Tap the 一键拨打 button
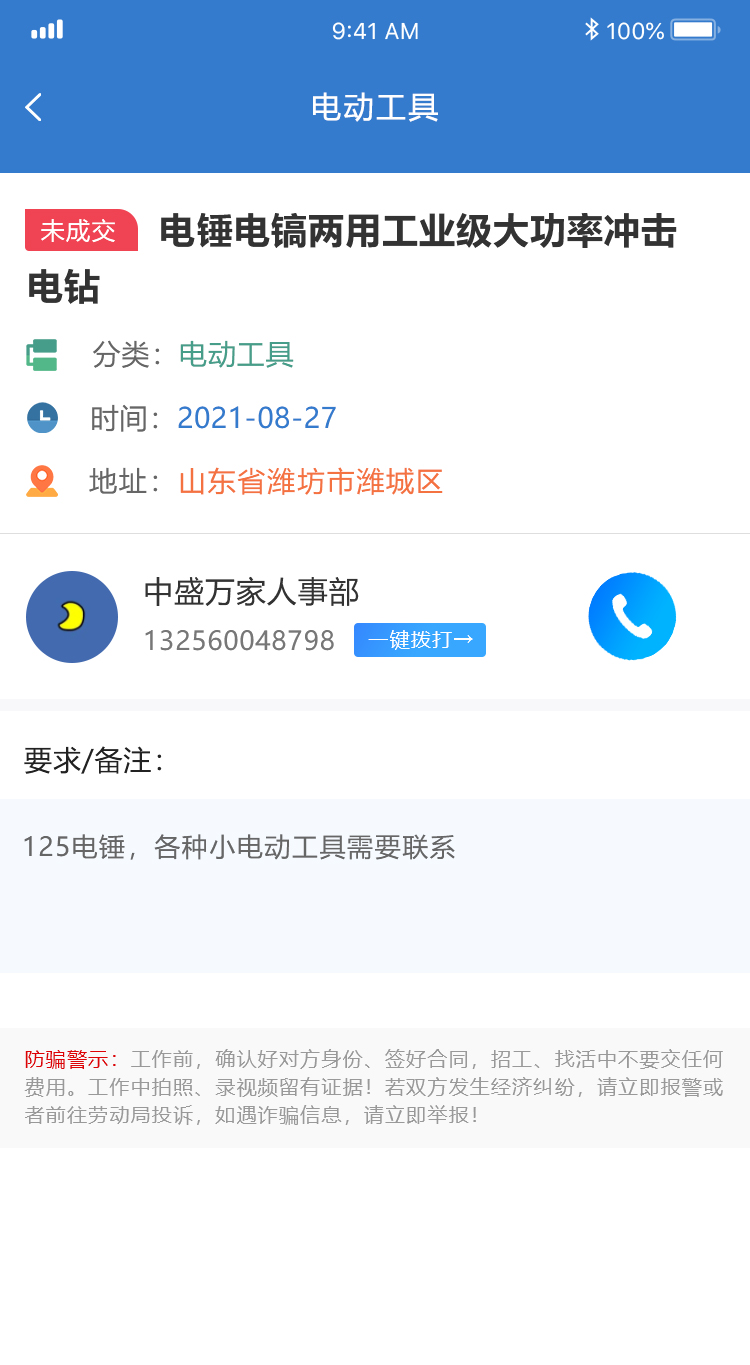This screenshot has height=1365, width=750. point(420,640)
